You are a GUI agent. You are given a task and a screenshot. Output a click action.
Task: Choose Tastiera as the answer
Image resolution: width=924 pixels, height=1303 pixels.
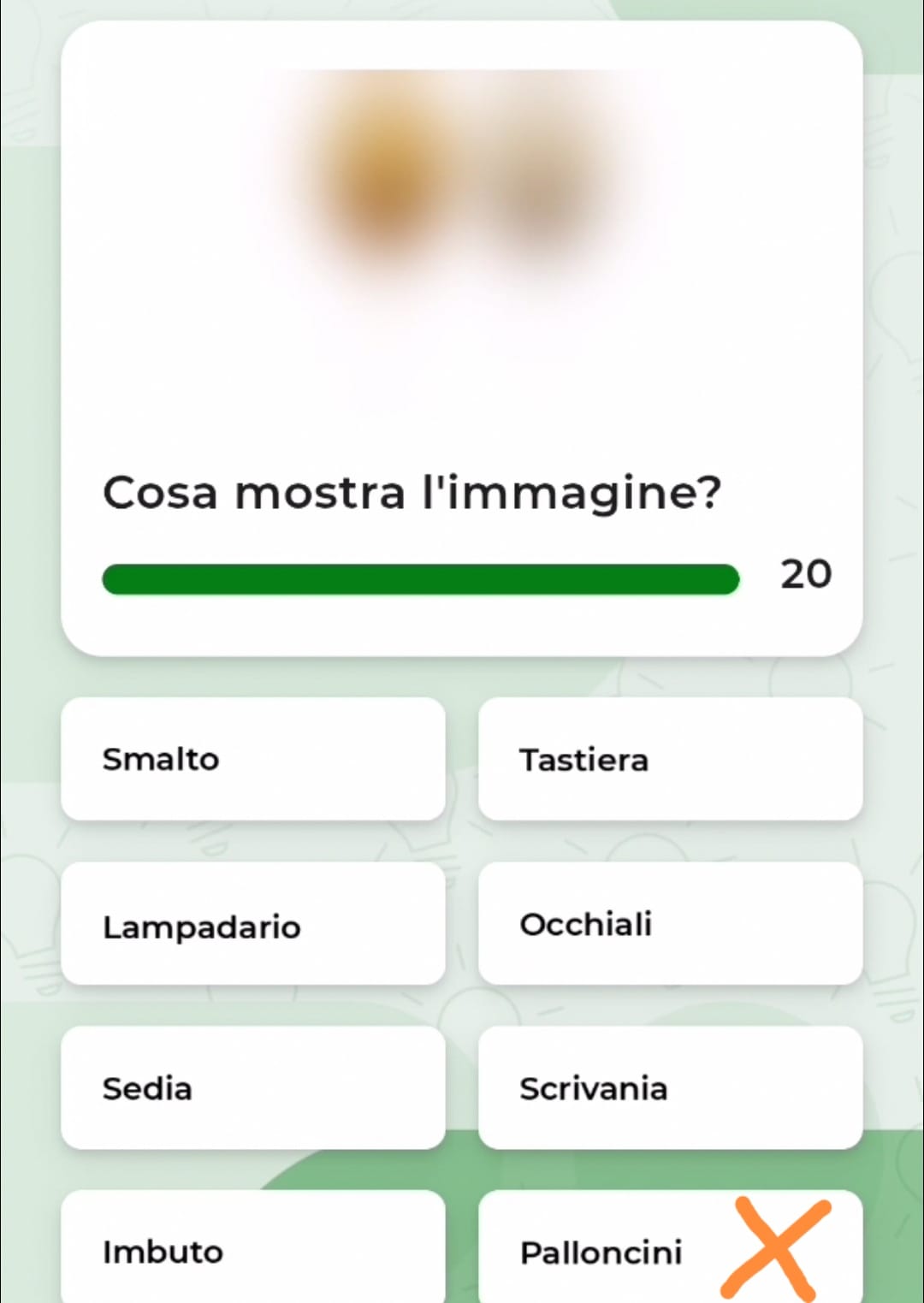670,759
